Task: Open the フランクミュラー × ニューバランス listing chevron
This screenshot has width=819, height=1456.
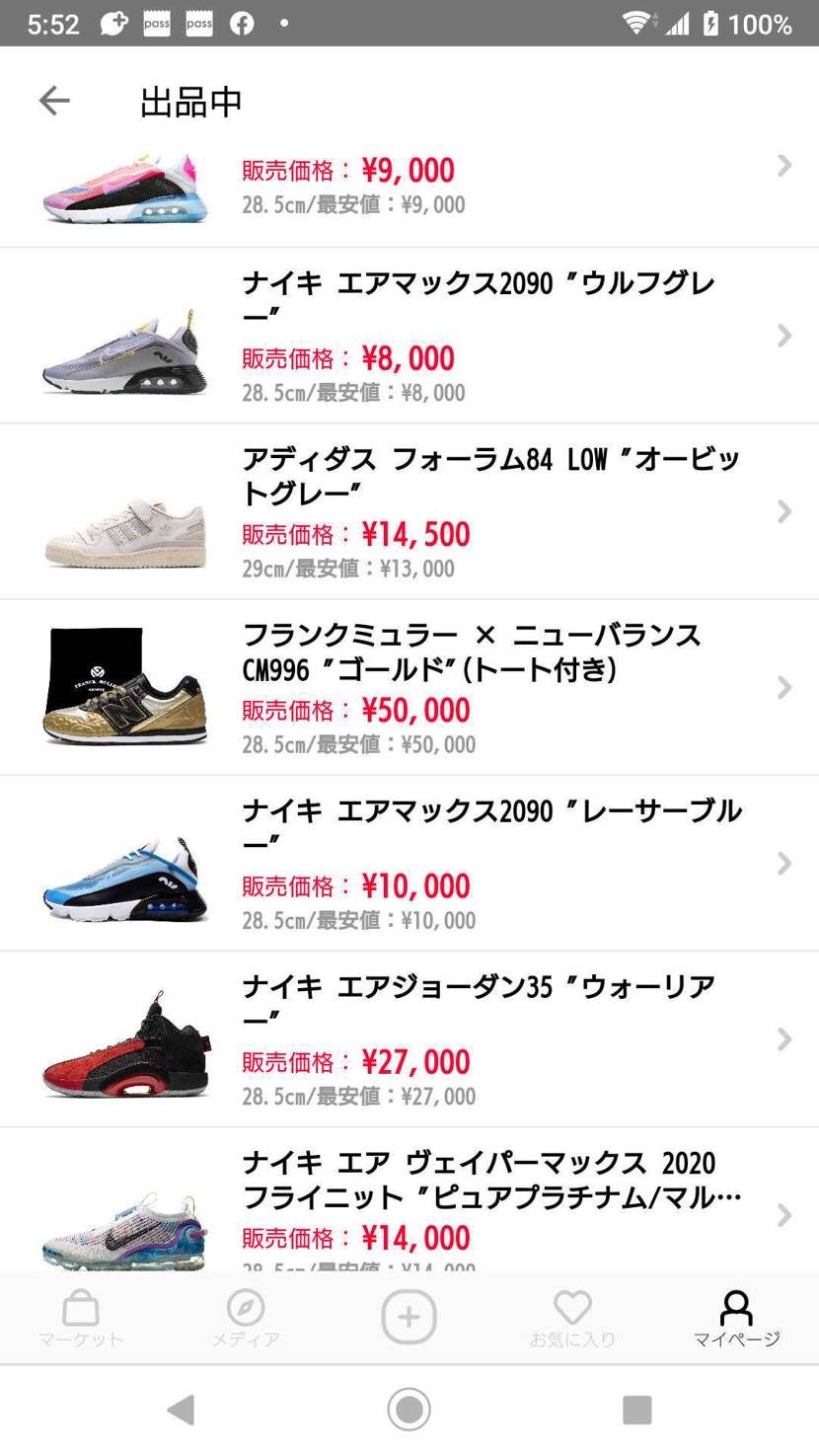Action: pos(783,687)
